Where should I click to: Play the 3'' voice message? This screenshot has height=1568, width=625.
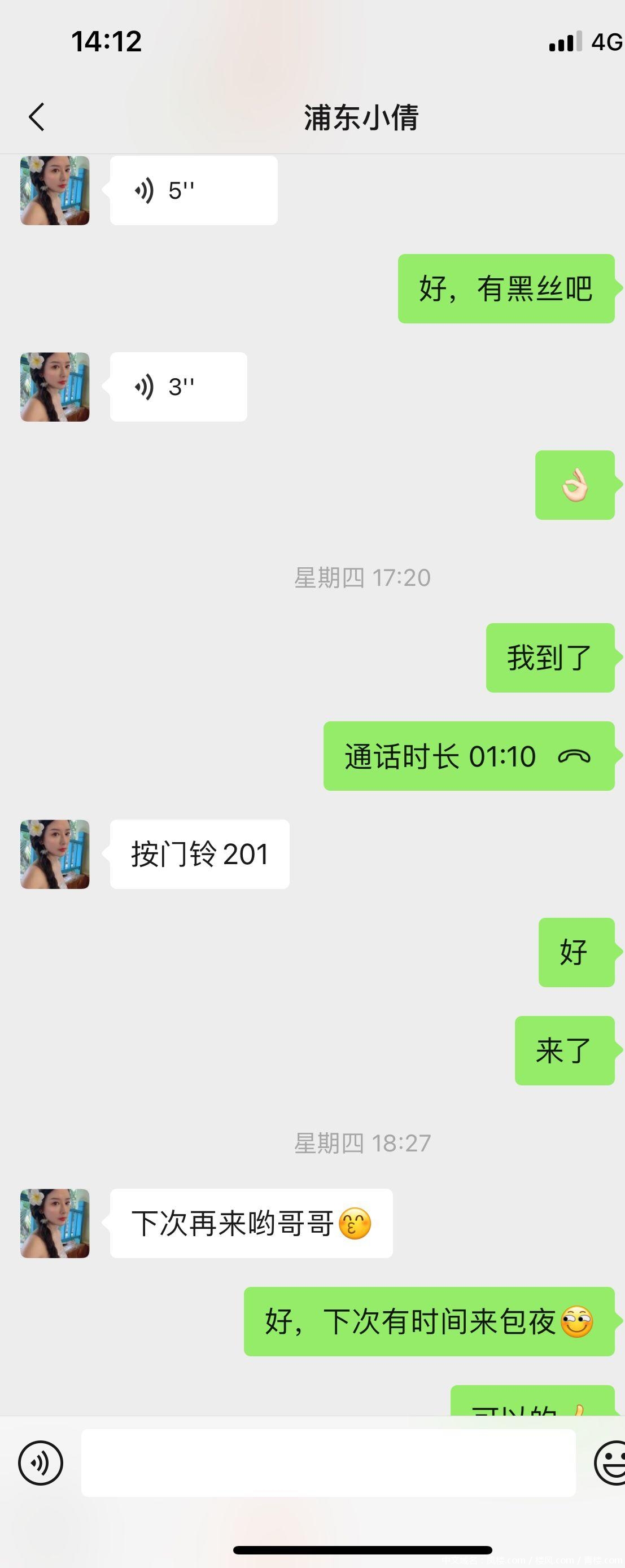point(178,386)
